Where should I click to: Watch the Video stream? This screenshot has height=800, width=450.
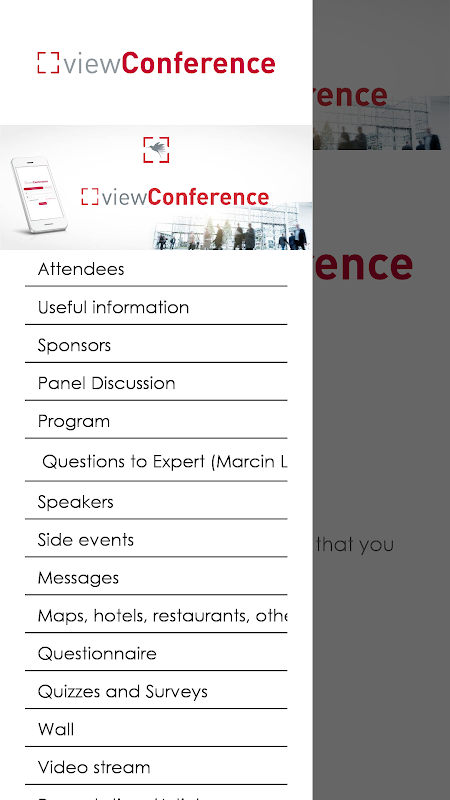coord(156,766)
